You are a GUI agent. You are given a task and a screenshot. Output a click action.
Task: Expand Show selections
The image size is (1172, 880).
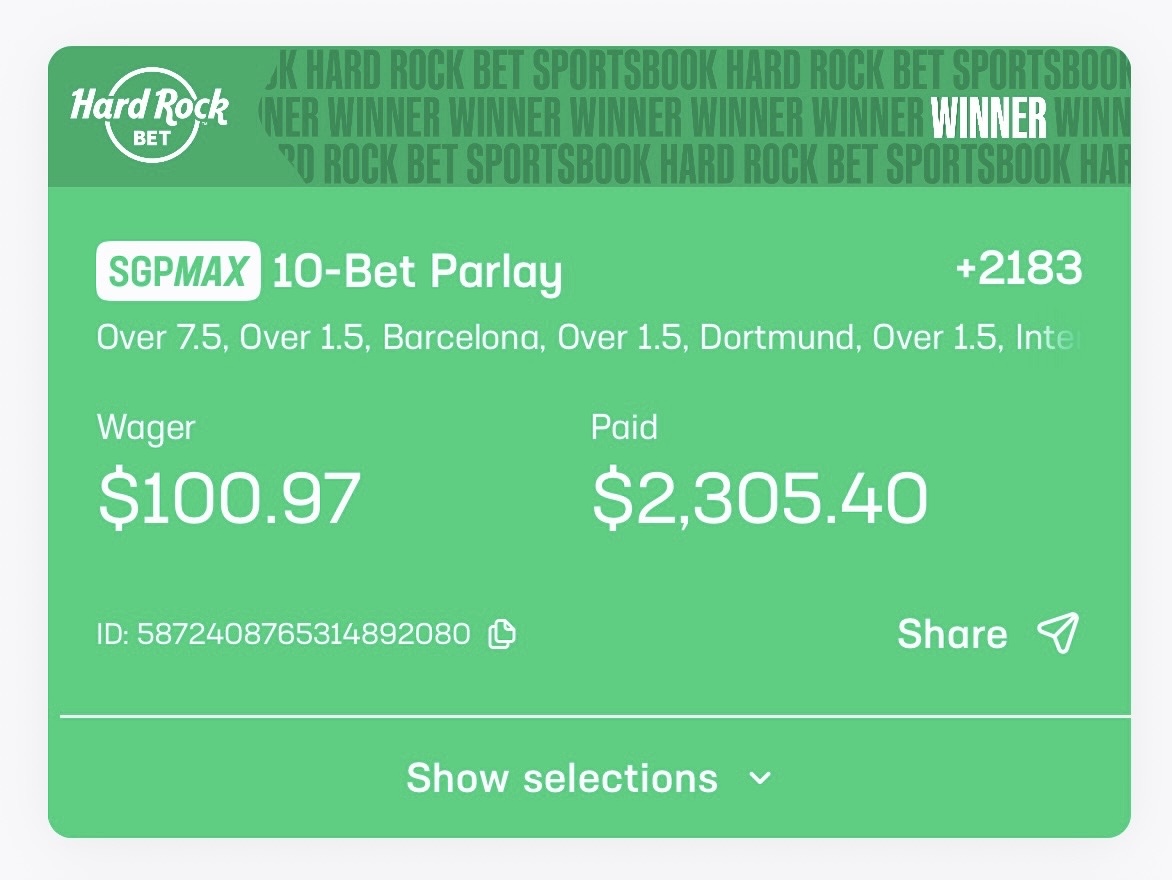(589, 778)
